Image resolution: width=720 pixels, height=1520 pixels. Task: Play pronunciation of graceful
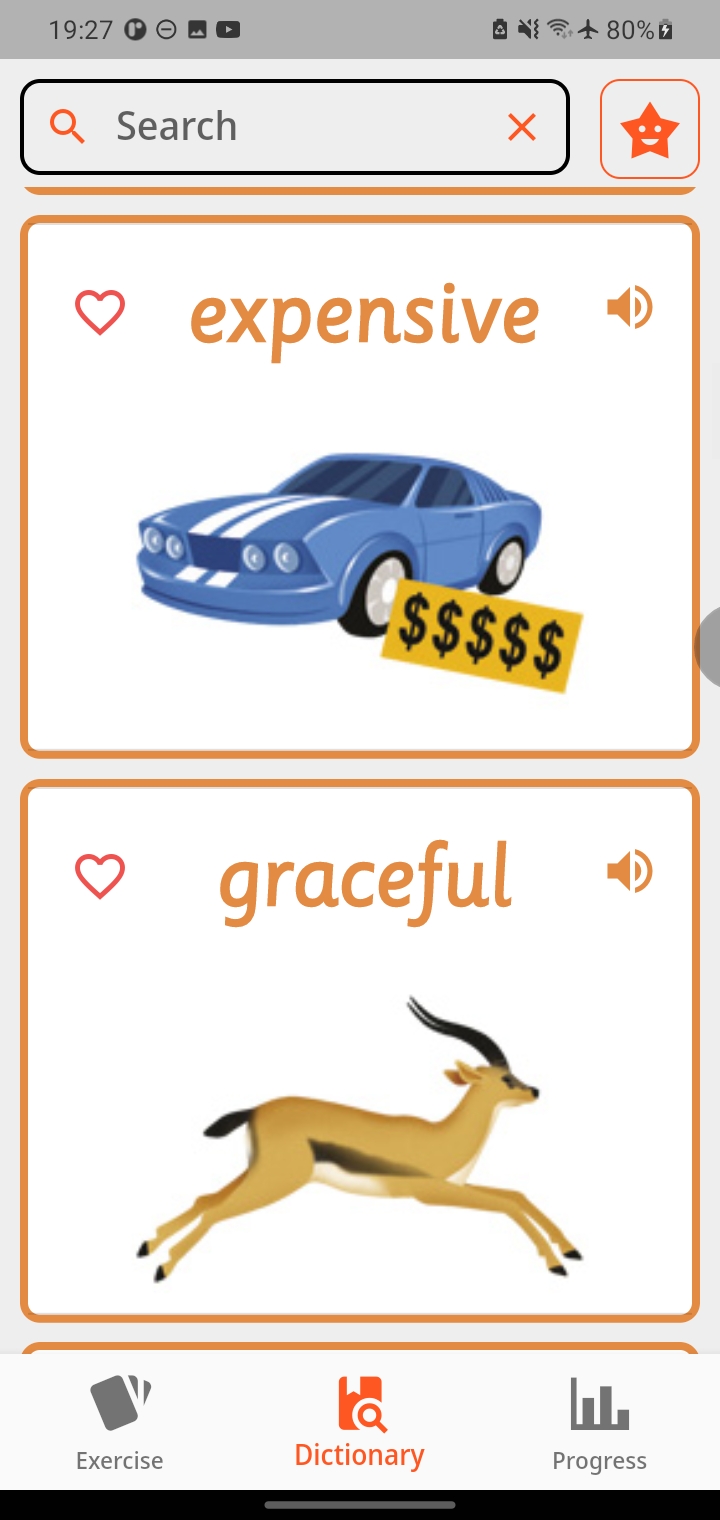coord(630,872)
